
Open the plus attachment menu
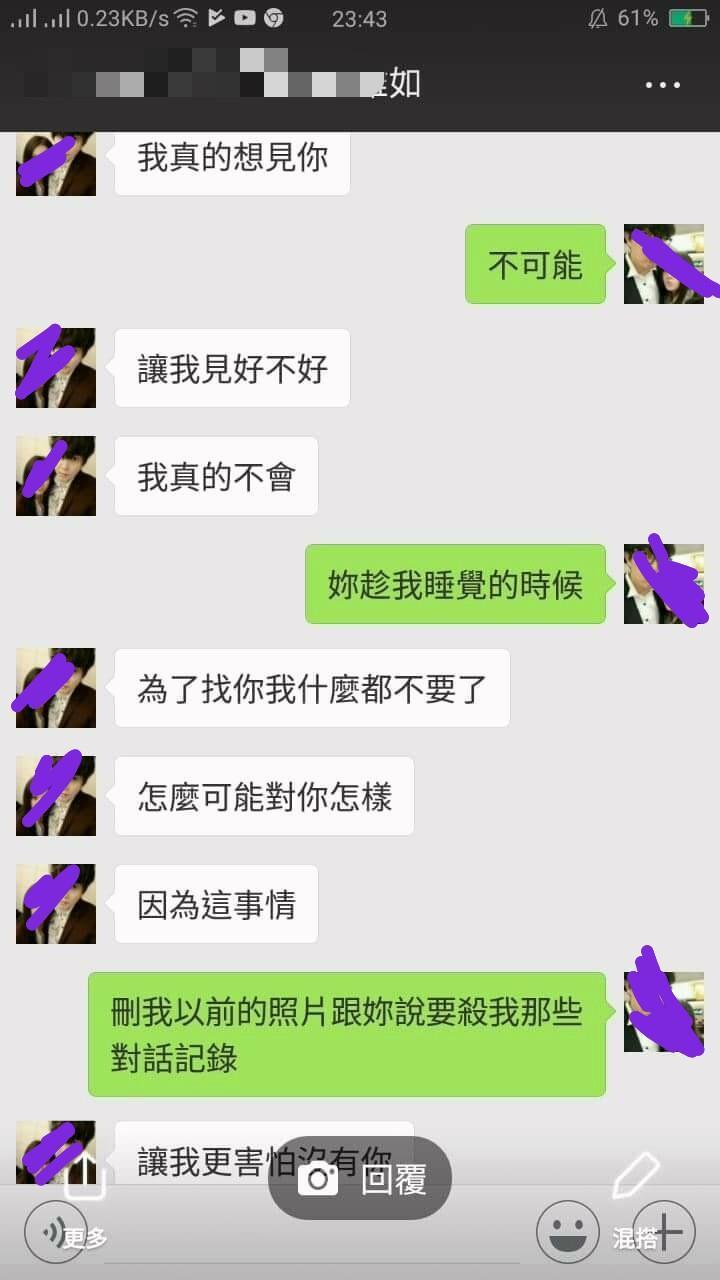[664, 1232]
